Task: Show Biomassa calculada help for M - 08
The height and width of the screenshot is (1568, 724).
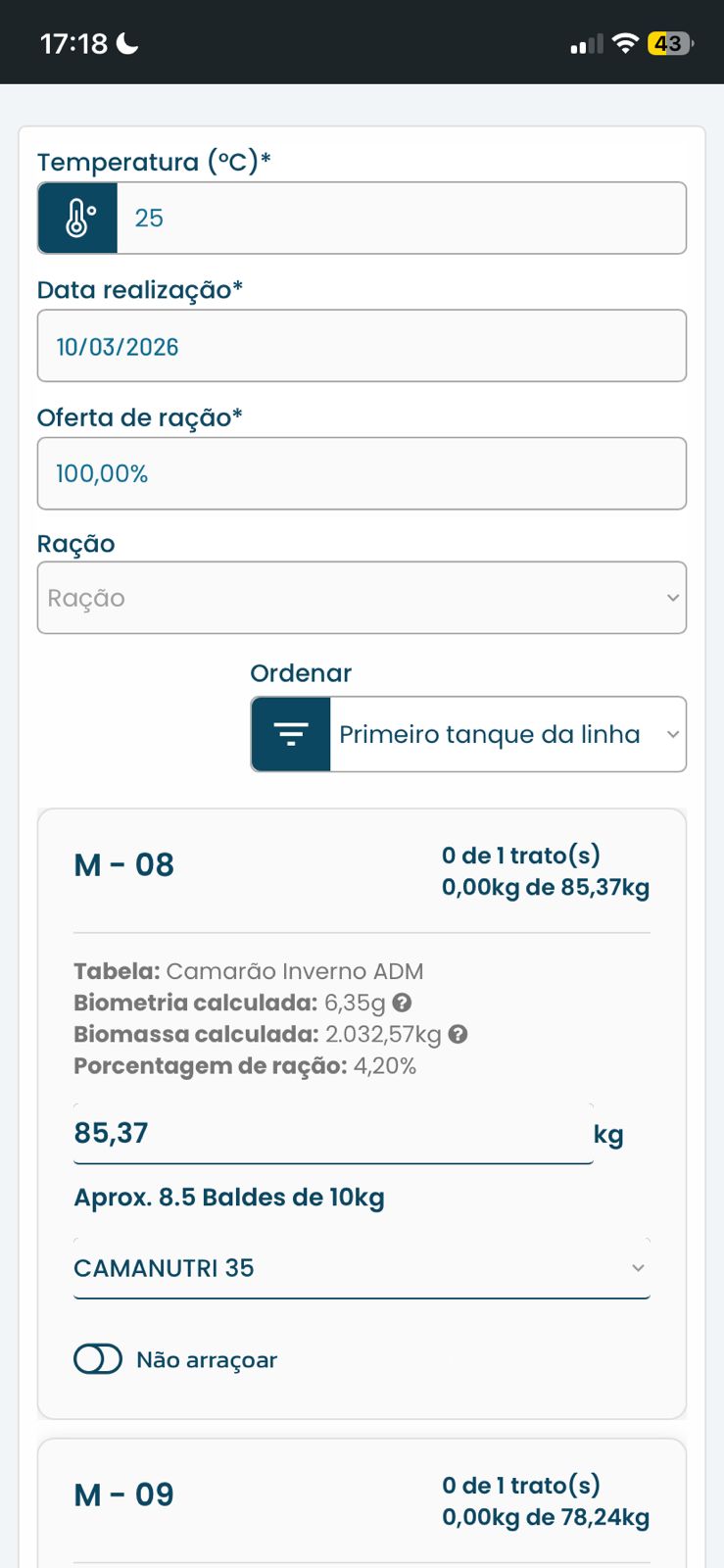Action: point(458,1034)
